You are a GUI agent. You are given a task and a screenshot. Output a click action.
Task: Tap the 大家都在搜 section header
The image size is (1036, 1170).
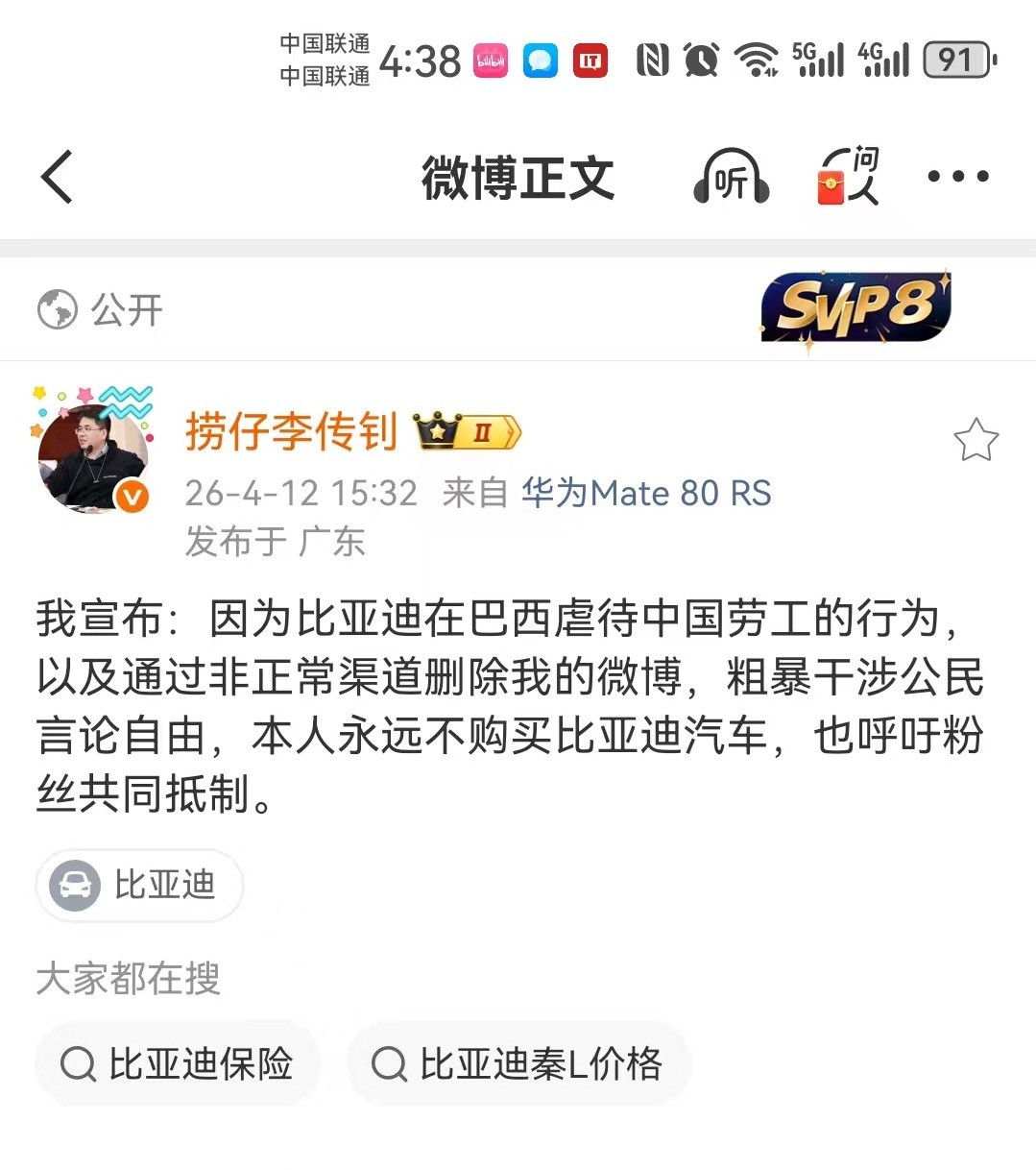pos(128,979)
